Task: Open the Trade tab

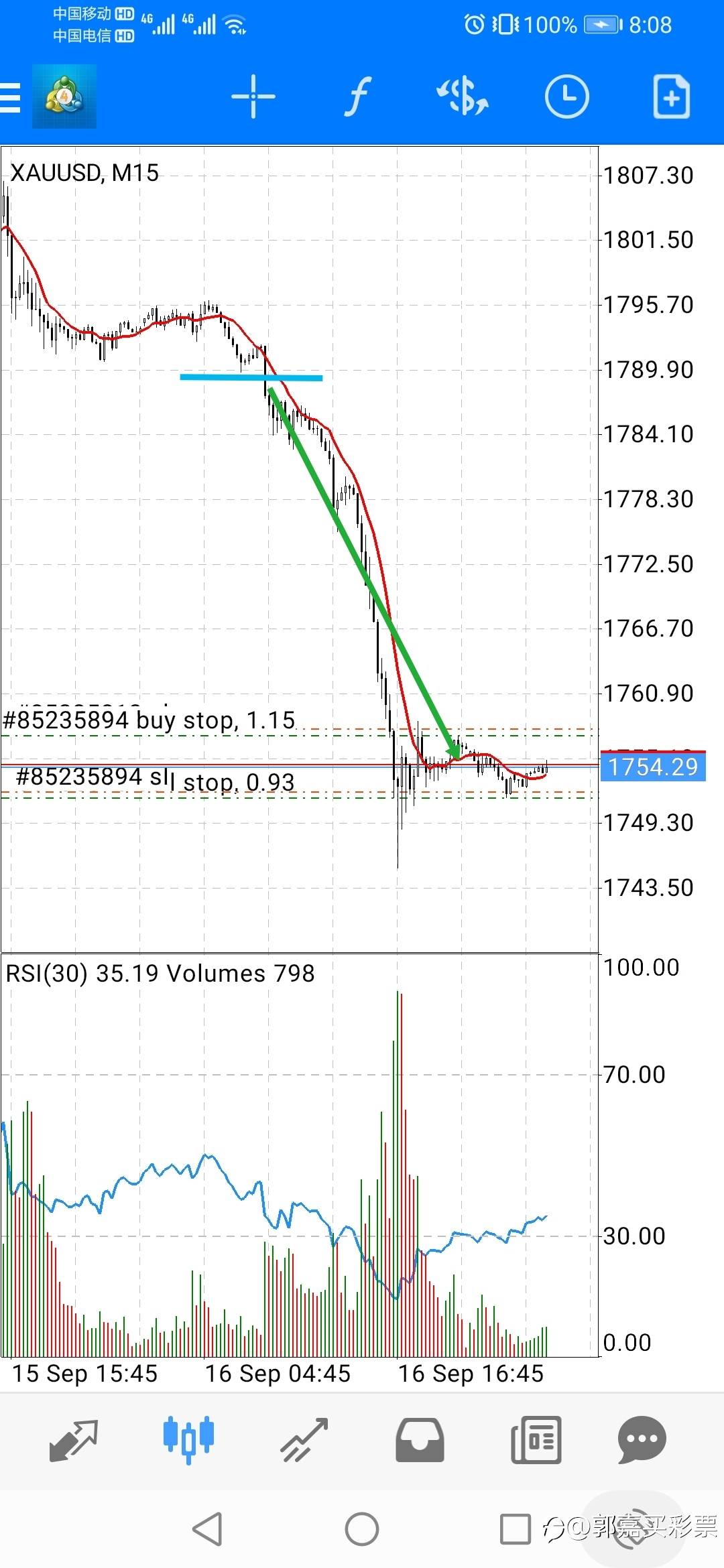Action: click(304, 1439)
